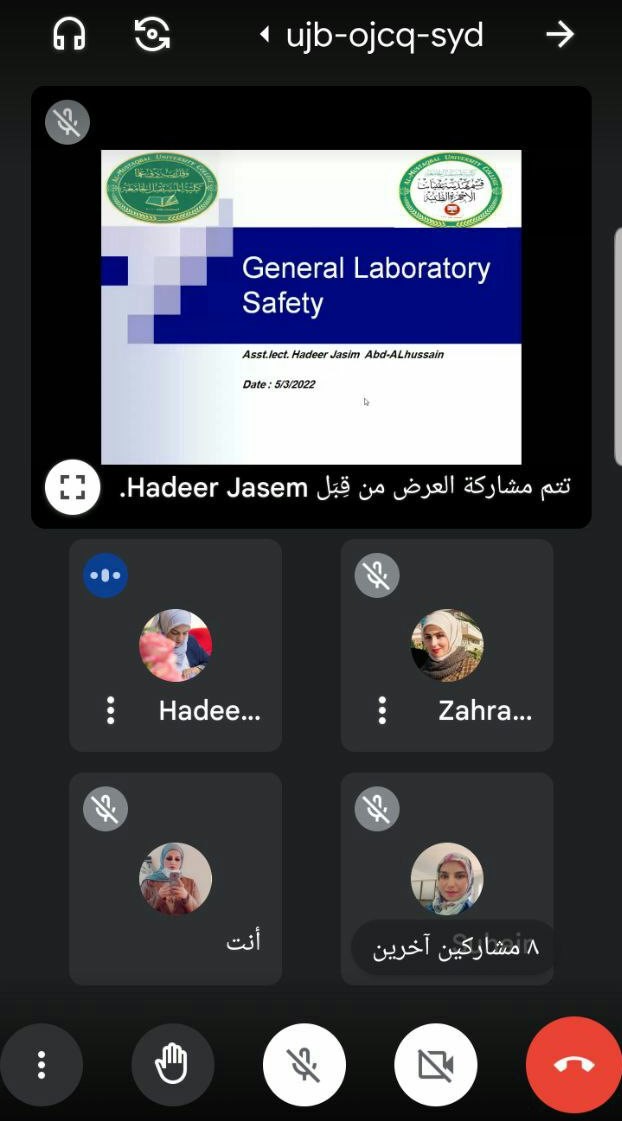The height and width of the screenshot is (1121, 622).
Task: Switch audio output via headphones icon
Action: click(x=69, y=36)
